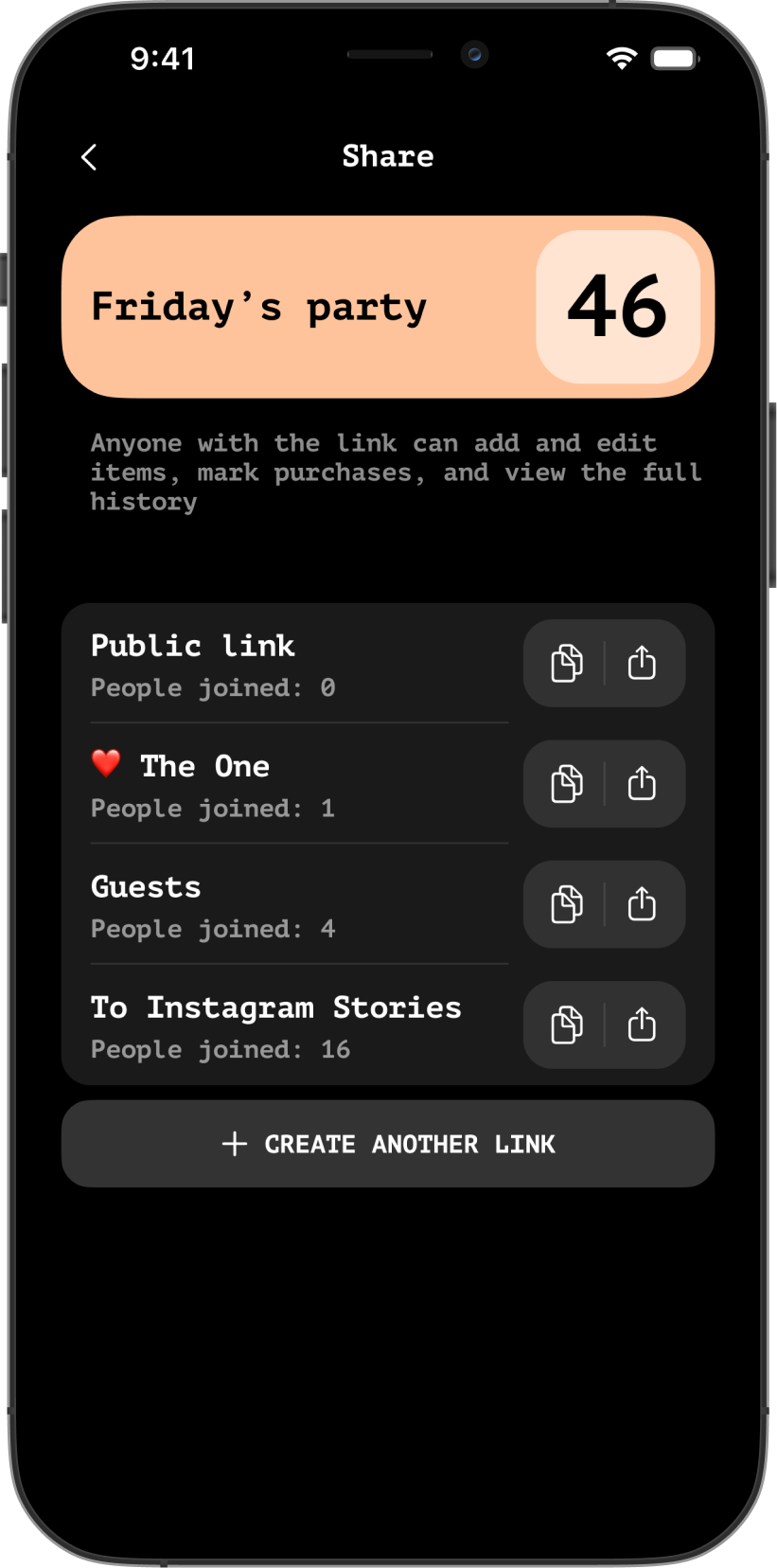Create another link
Screen dimensions: 777x1568
tap(388, 1144)
